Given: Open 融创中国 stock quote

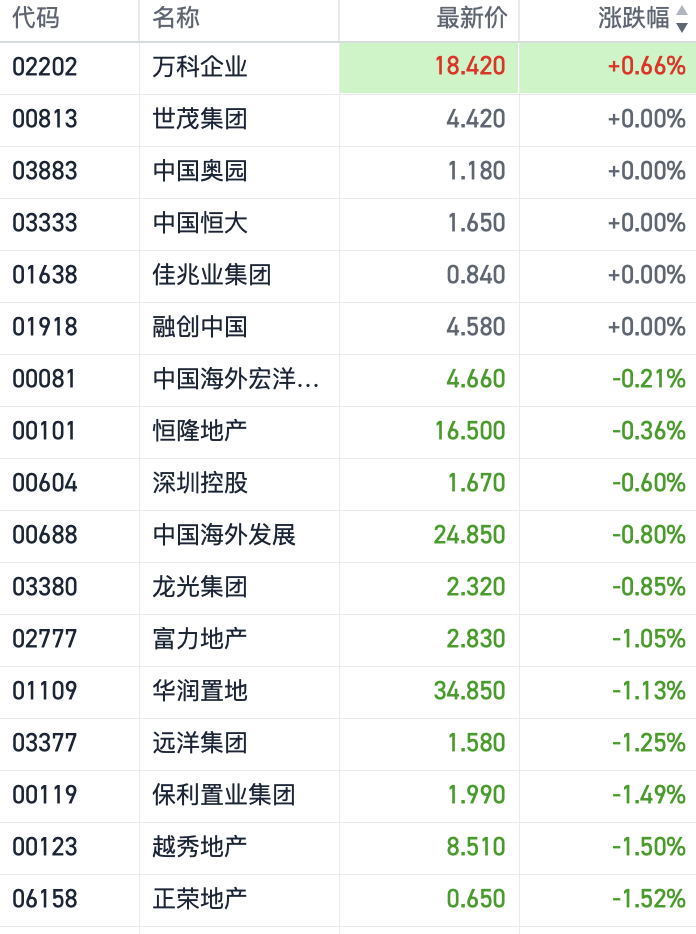Looking at the screenshot, I should tap(200, 327).
